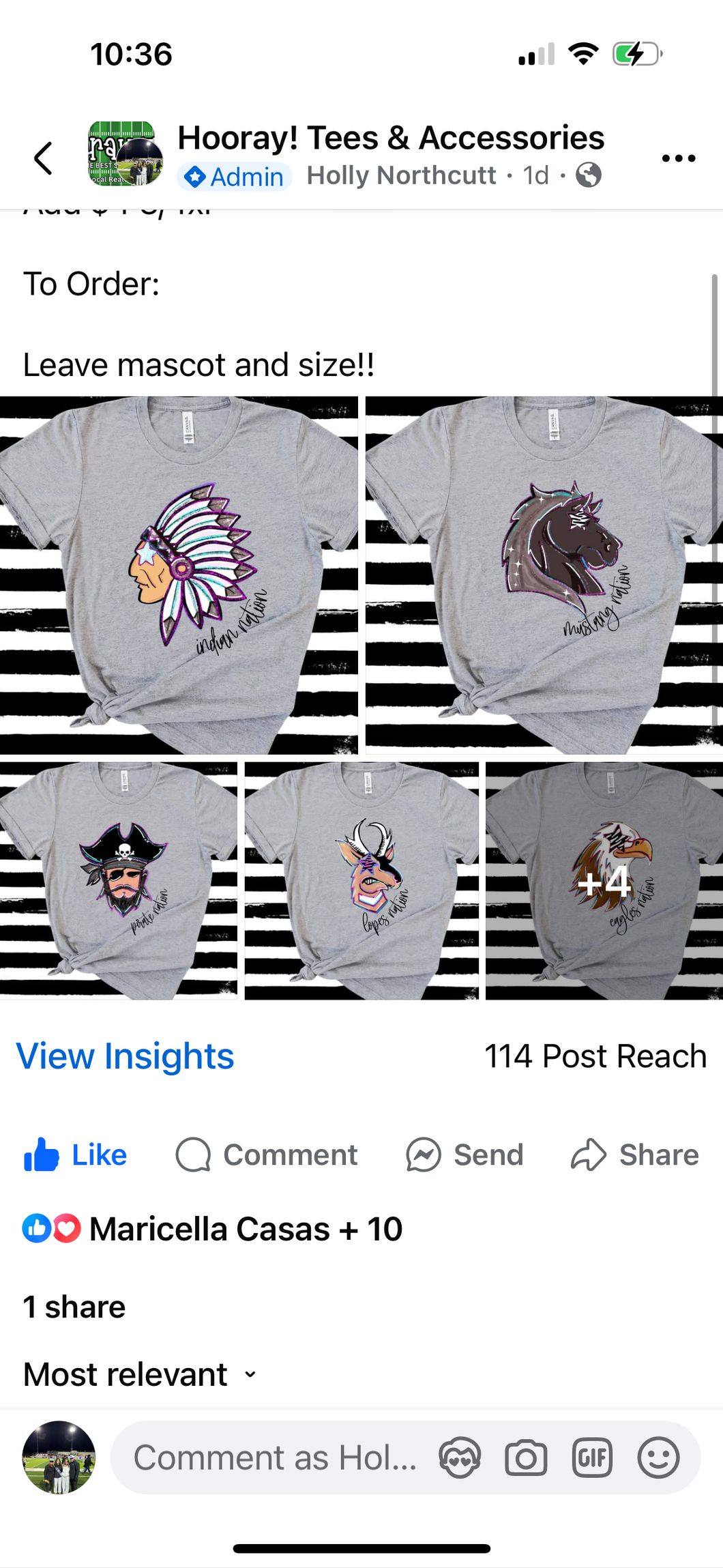Send this post via Messenger
This screenshot has width=723, height=1568.
click(x=464, y=1155)
